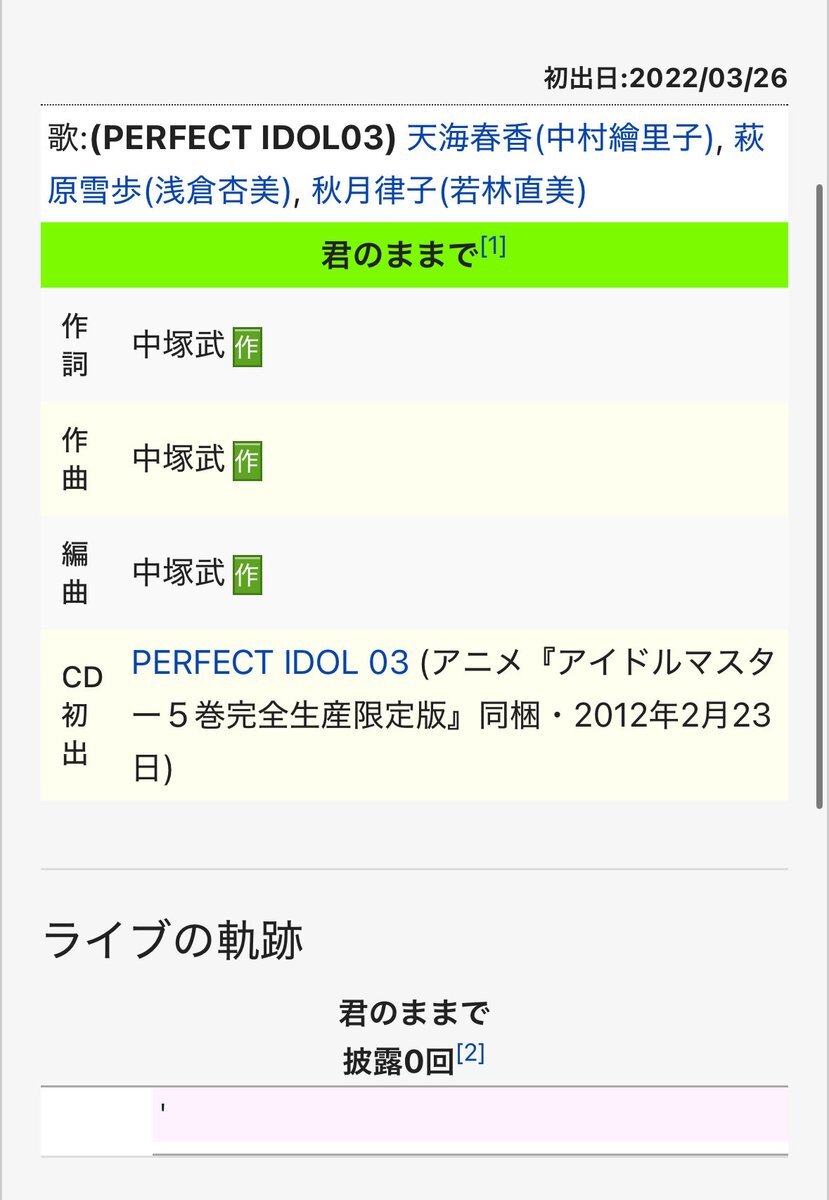The image size is (829, 1200).
Task: Open footnote 2 next to 披露0回
Action: tap(470, 1053)
